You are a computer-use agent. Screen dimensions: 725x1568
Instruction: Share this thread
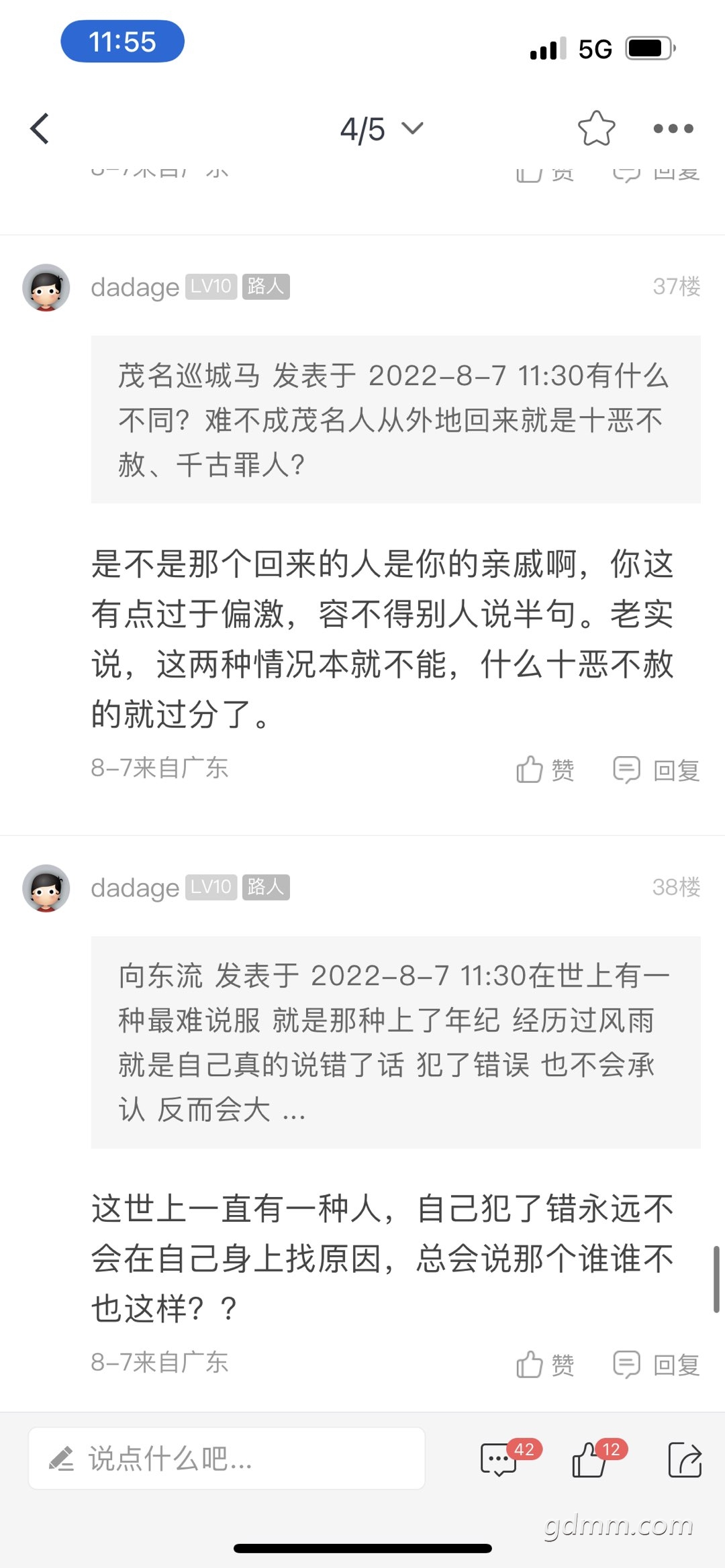tap(685, 1459)
